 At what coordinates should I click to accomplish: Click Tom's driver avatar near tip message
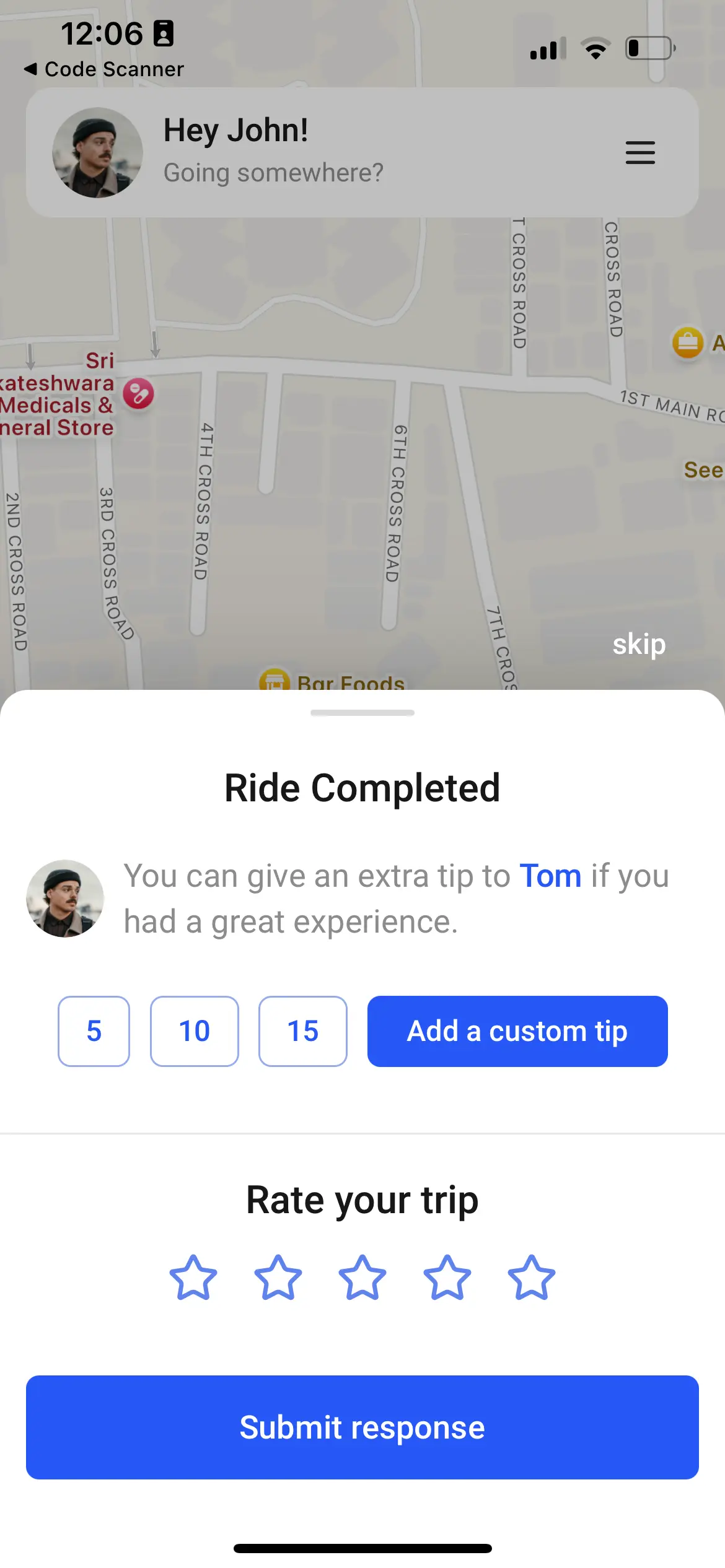(x=65, y=899)
